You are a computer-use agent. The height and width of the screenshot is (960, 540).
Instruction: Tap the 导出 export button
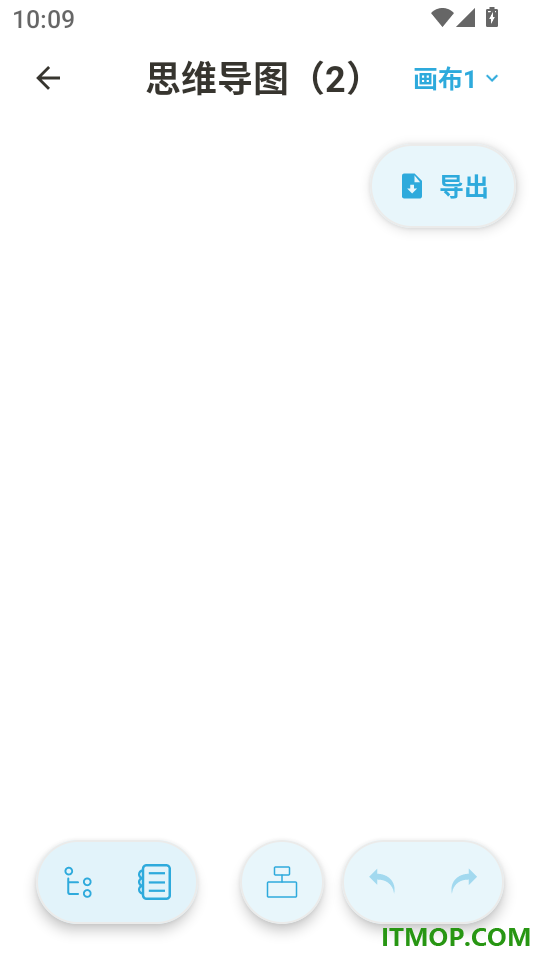[443, 187]
